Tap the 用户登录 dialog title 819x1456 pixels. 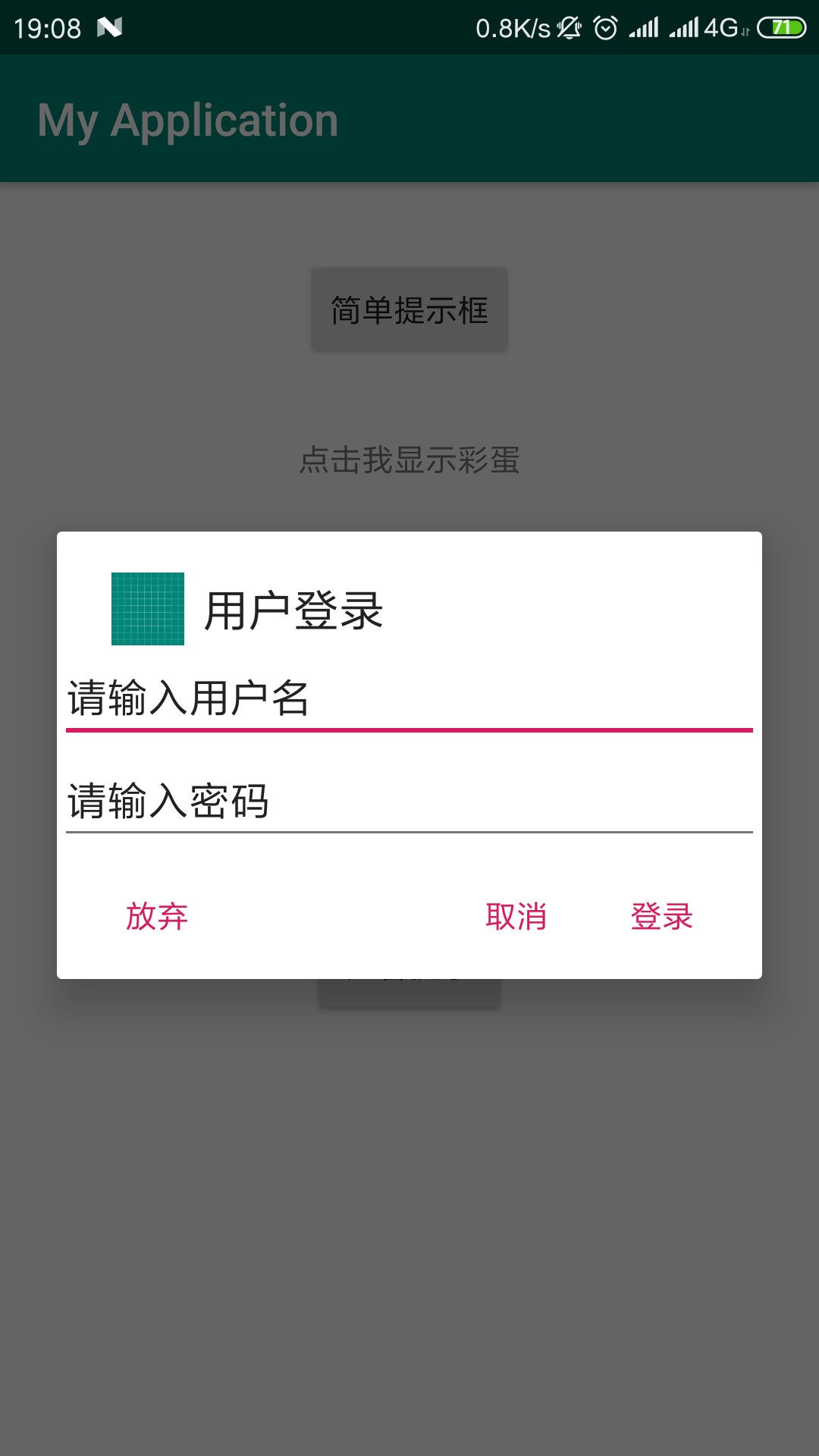[x=294, y=610]
